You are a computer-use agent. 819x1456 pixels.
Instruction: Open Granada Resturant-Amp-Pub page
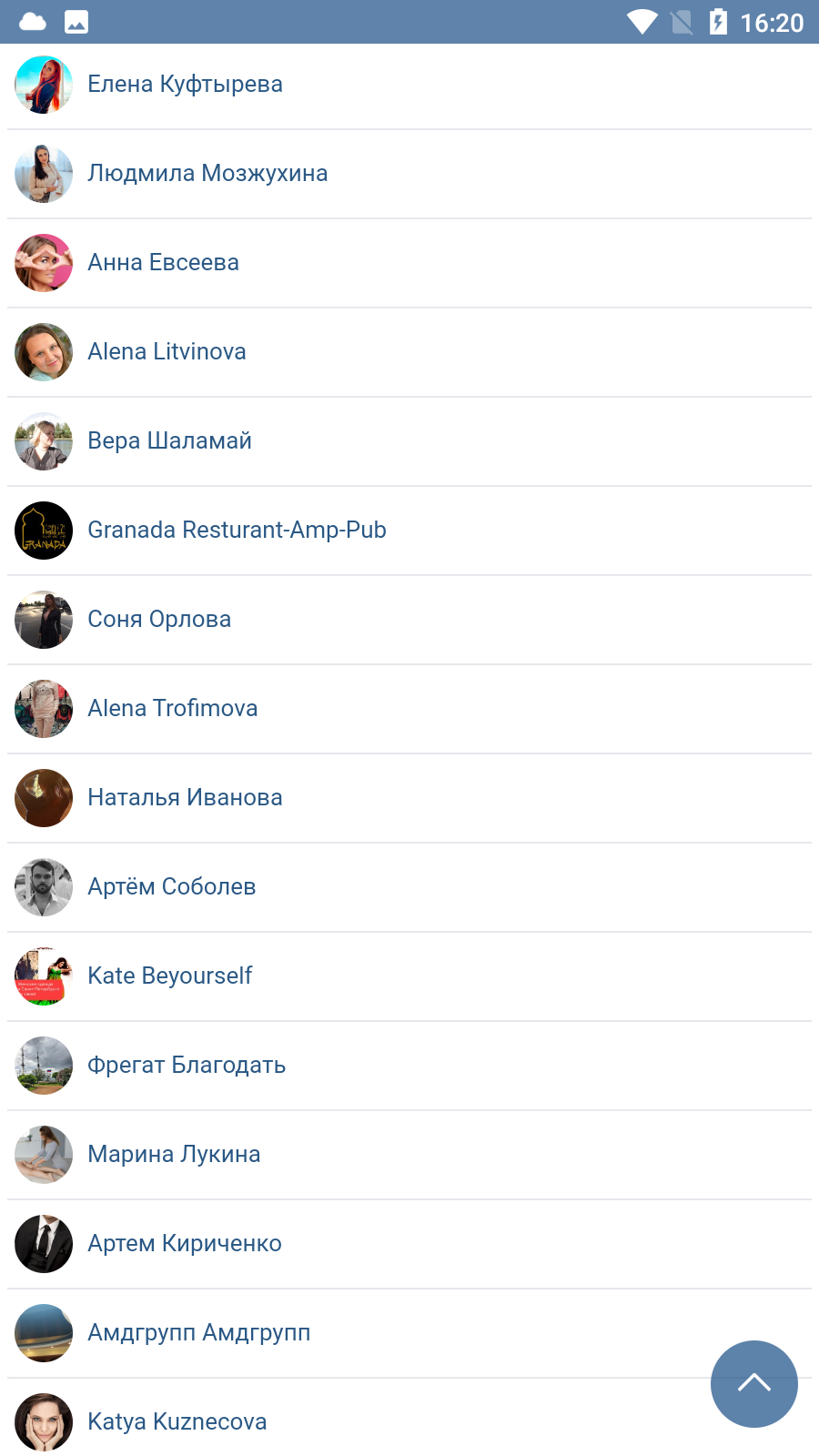pos(409,531)
